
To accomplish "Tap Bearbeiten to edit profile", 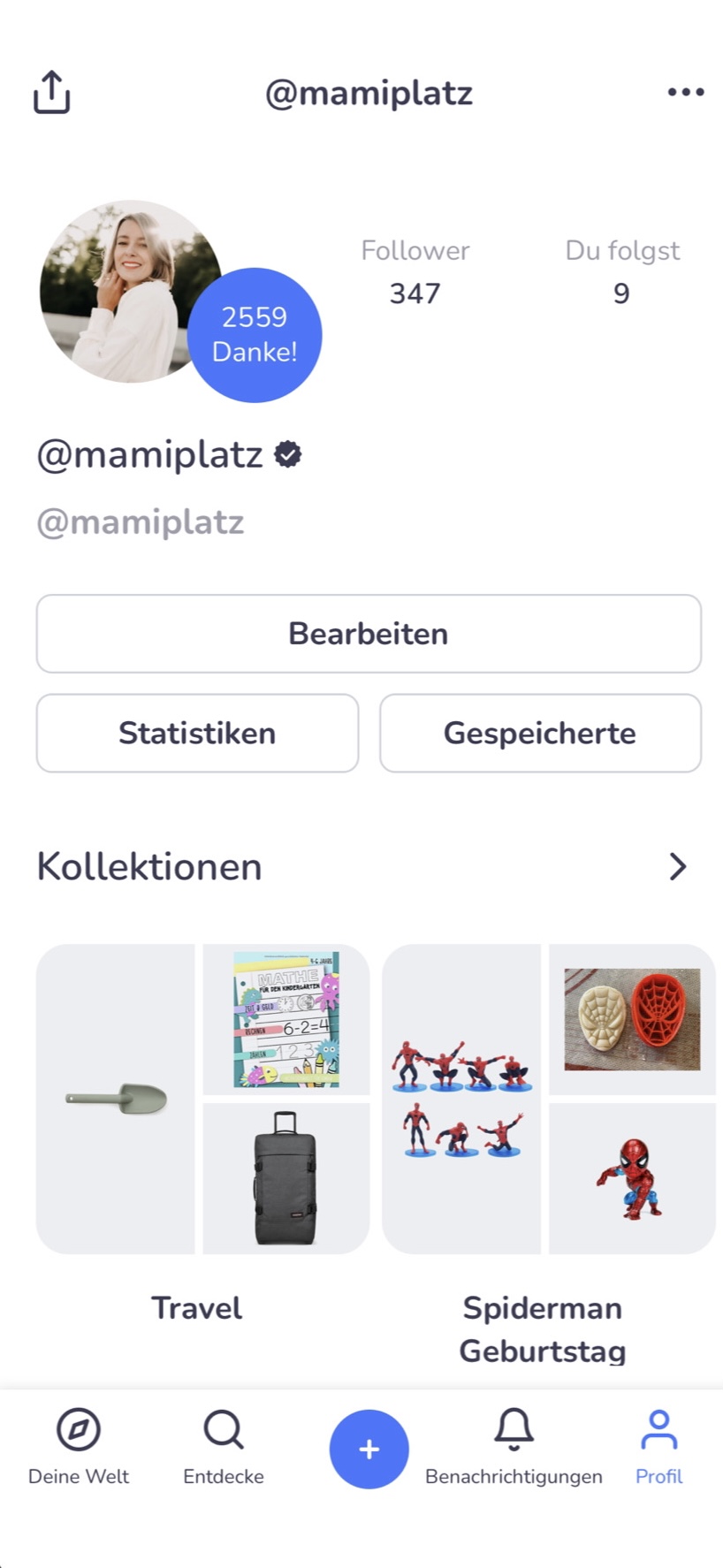I will click(x=369, y=634).
